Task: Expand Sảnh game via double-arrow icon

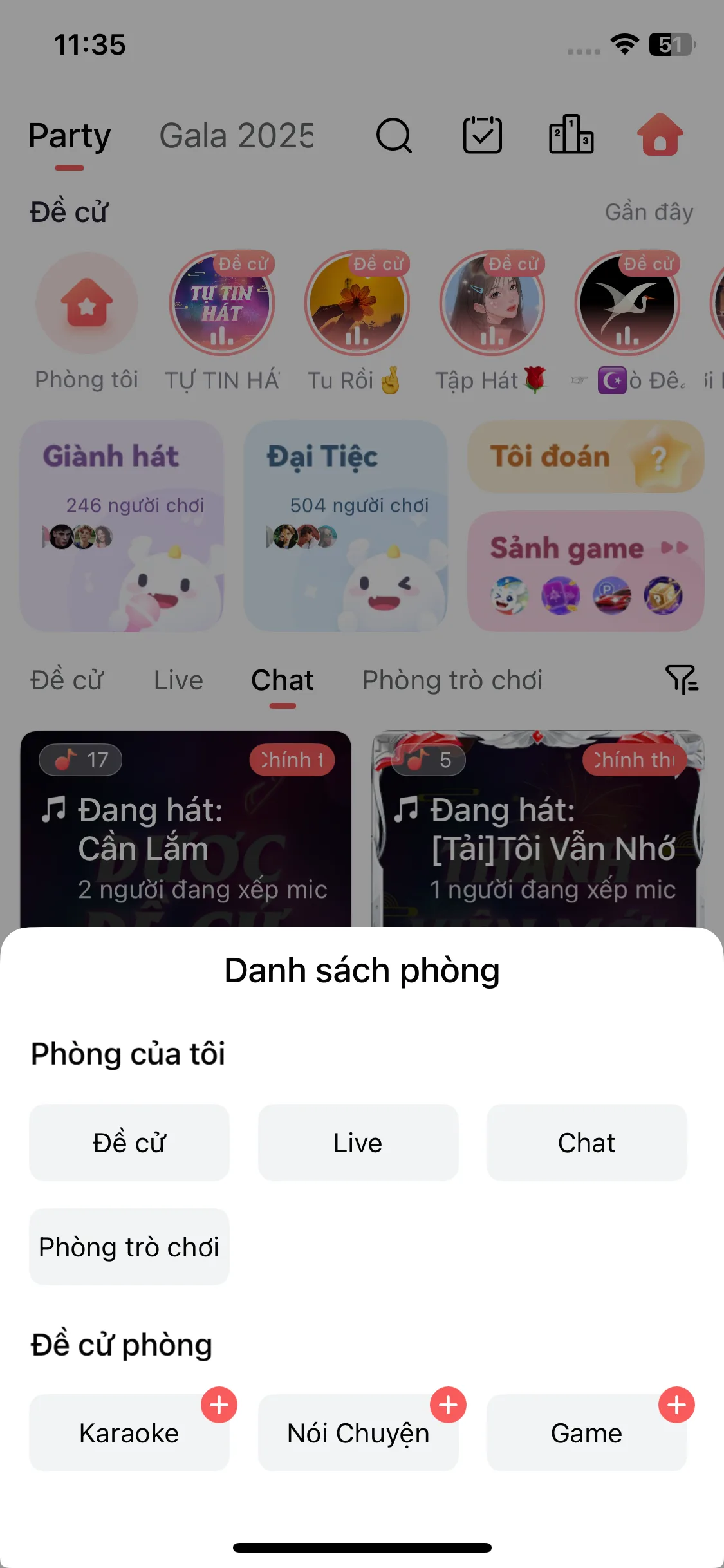Action: coord(675,548)
